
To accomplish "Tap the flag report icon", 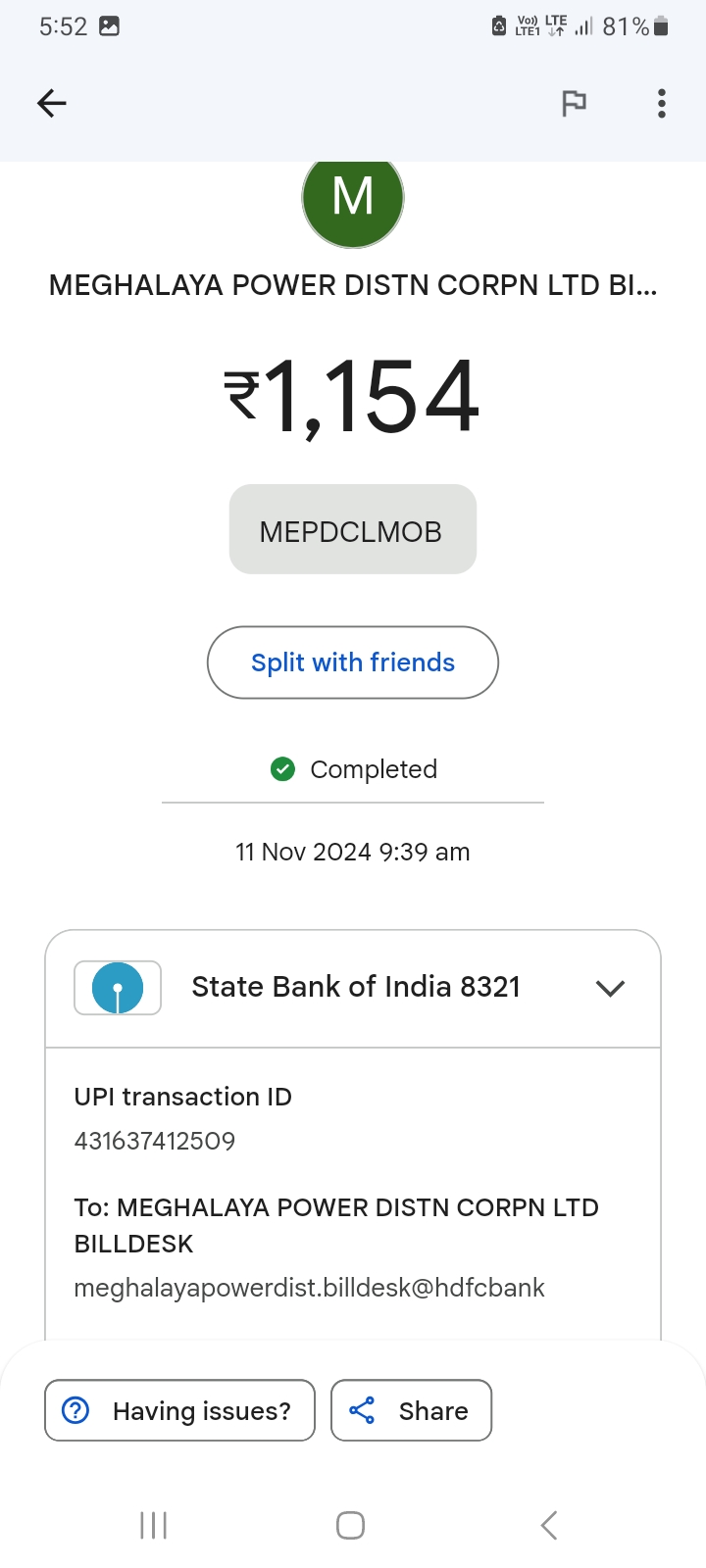I will (574, 103).
